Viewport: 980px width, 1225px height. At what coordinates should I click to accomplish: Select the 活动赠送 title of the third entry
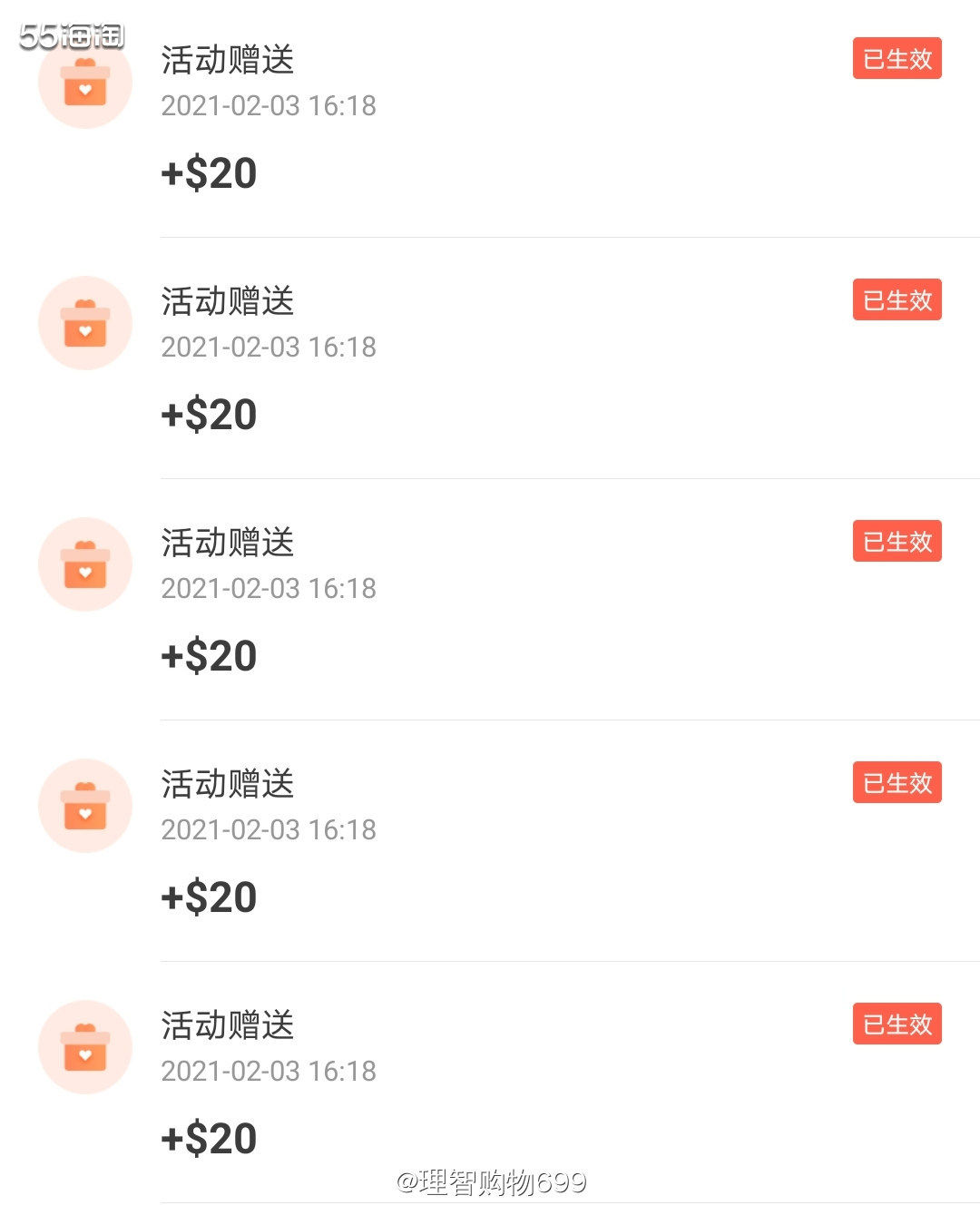(227, 542)
